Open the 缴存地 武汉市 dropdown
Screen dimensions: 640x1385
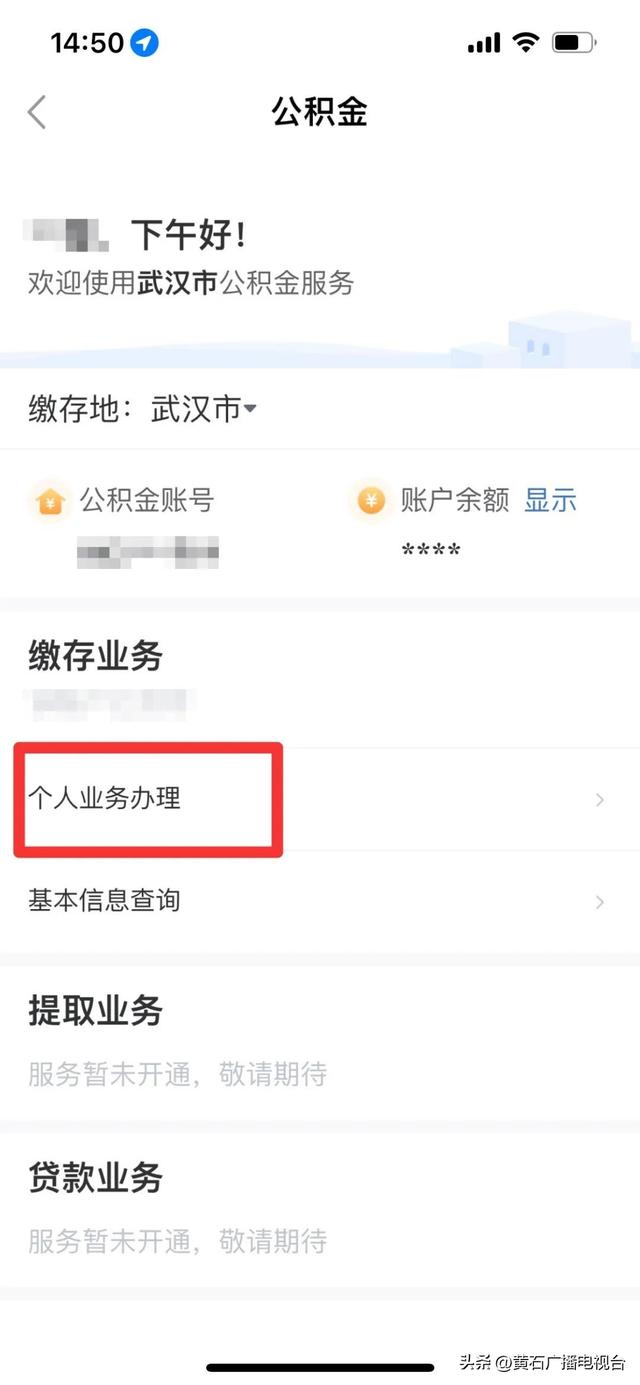(204, 409)
